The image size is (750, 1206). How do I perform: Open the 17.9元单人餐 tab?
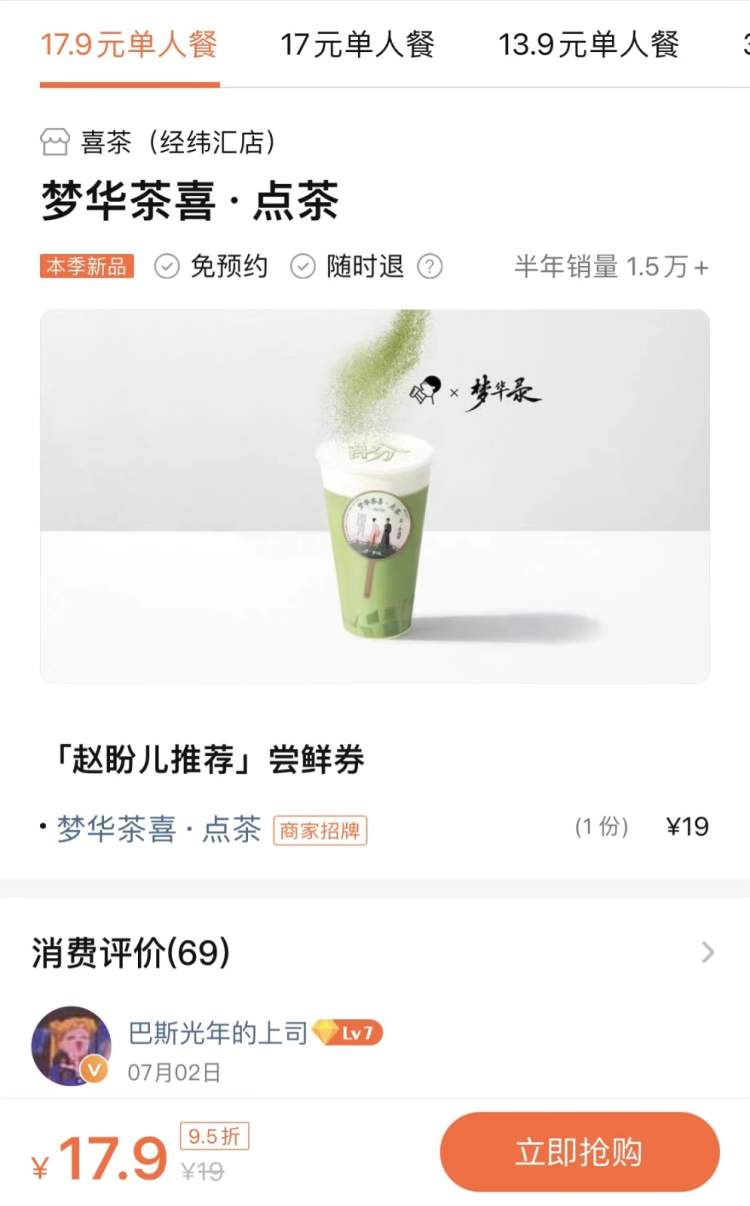coord(129,45)
